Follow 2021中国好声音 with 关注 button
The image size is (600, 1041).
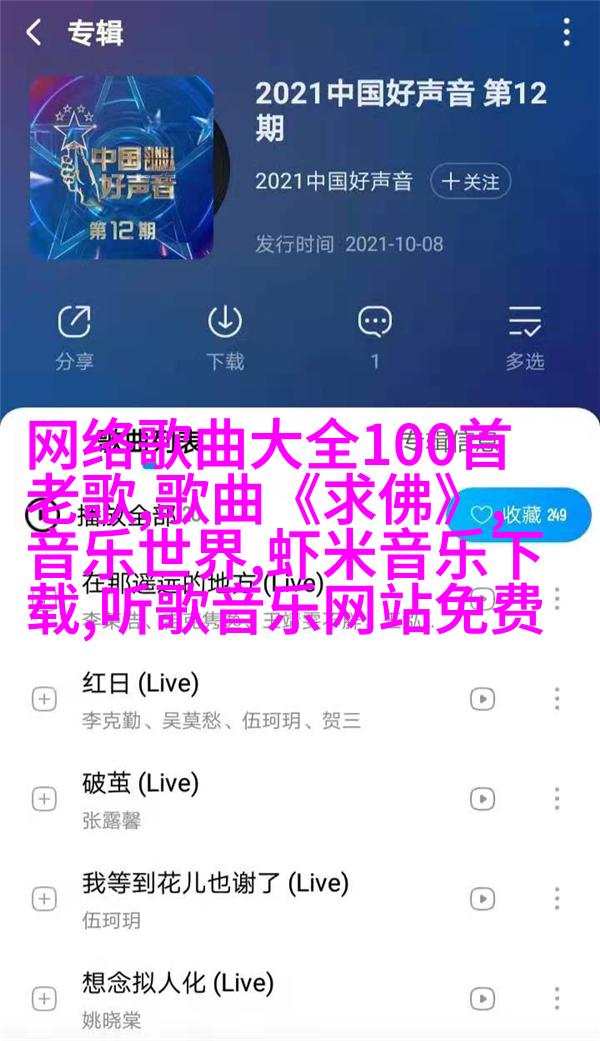click(x=470, y=181)
